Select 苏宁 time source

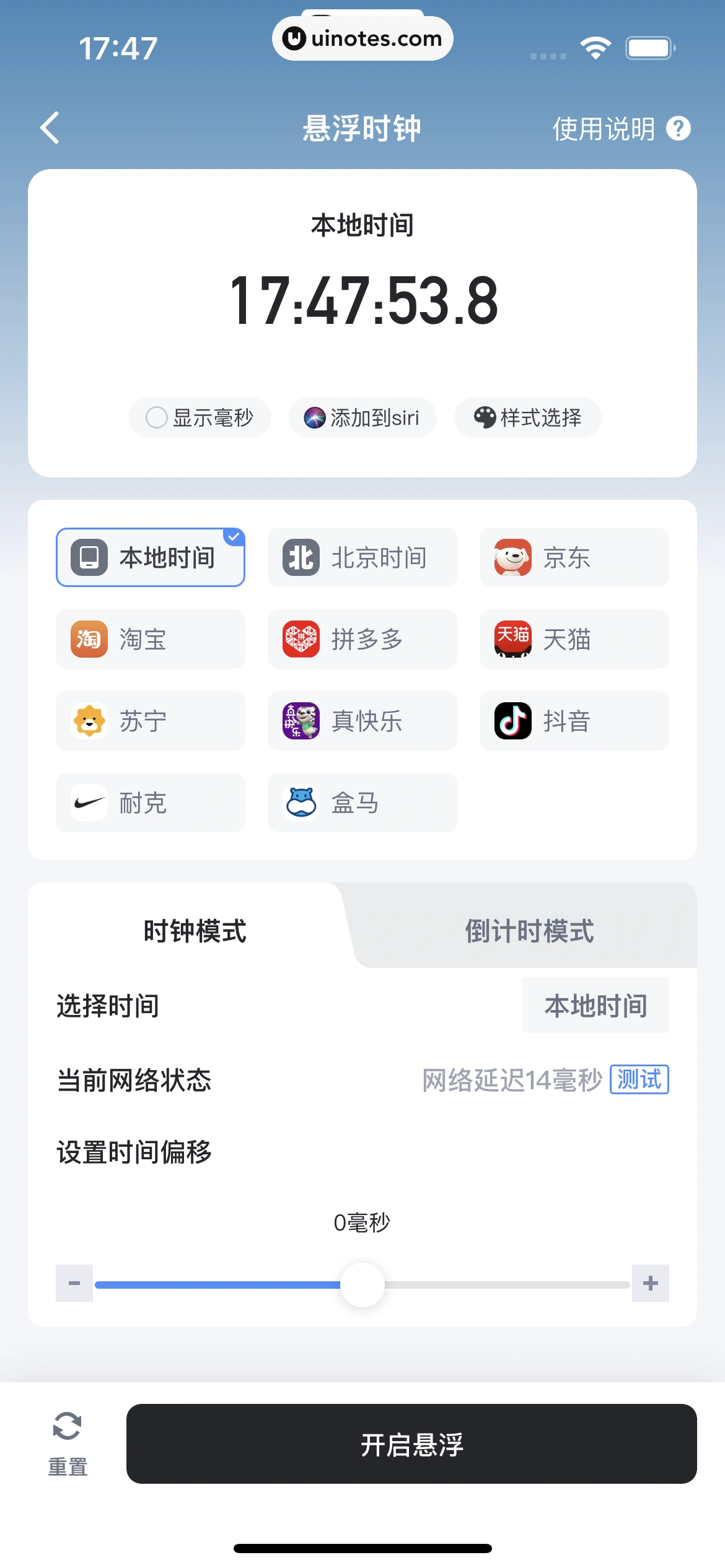(151, 721)
